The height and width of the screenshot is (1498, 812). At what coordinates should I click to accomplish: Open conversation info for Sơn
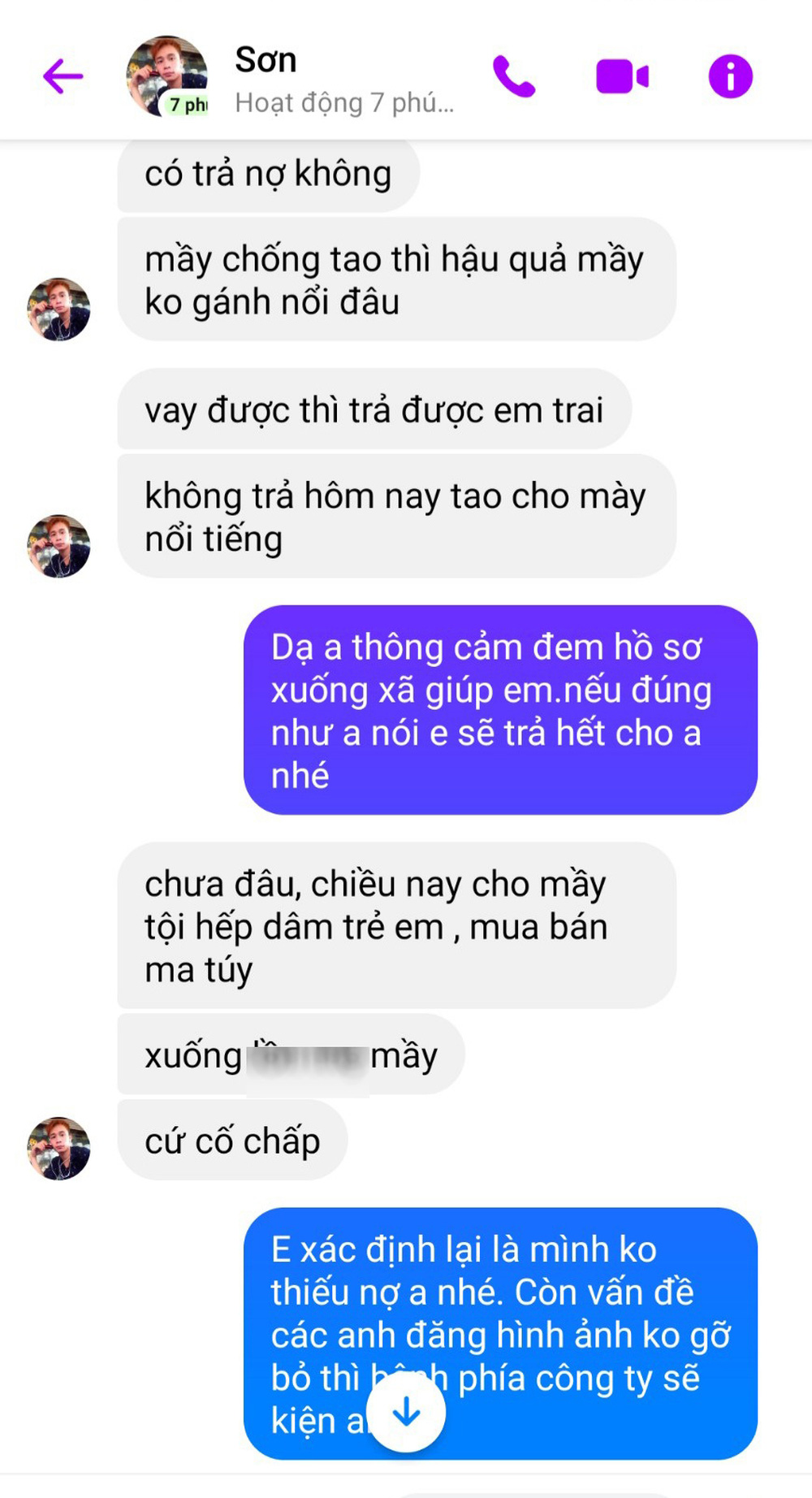pyautogui.click(x=730, y=77)
